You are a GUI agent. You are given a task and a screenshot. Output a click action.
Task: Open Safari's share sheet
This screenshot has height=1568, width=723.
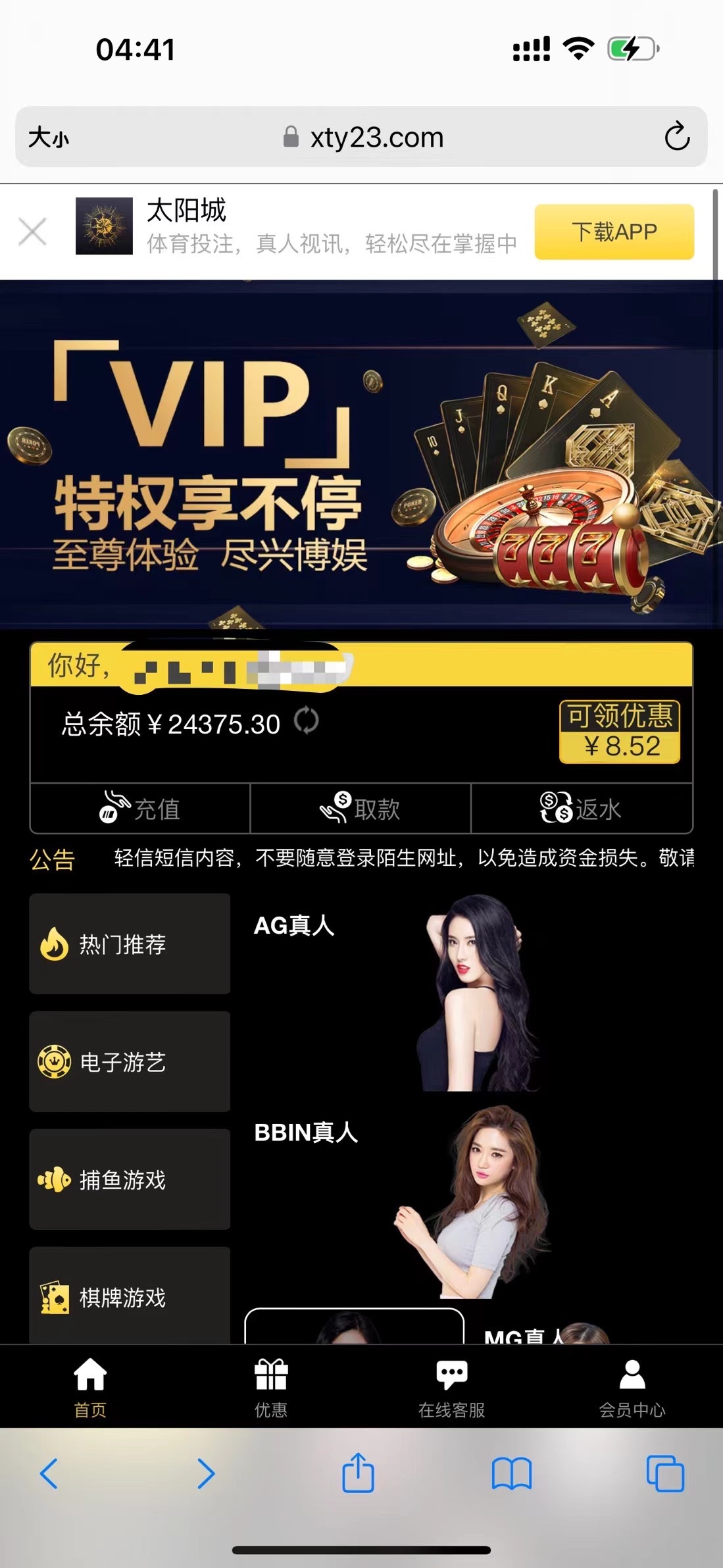[x=358, y=1473]
